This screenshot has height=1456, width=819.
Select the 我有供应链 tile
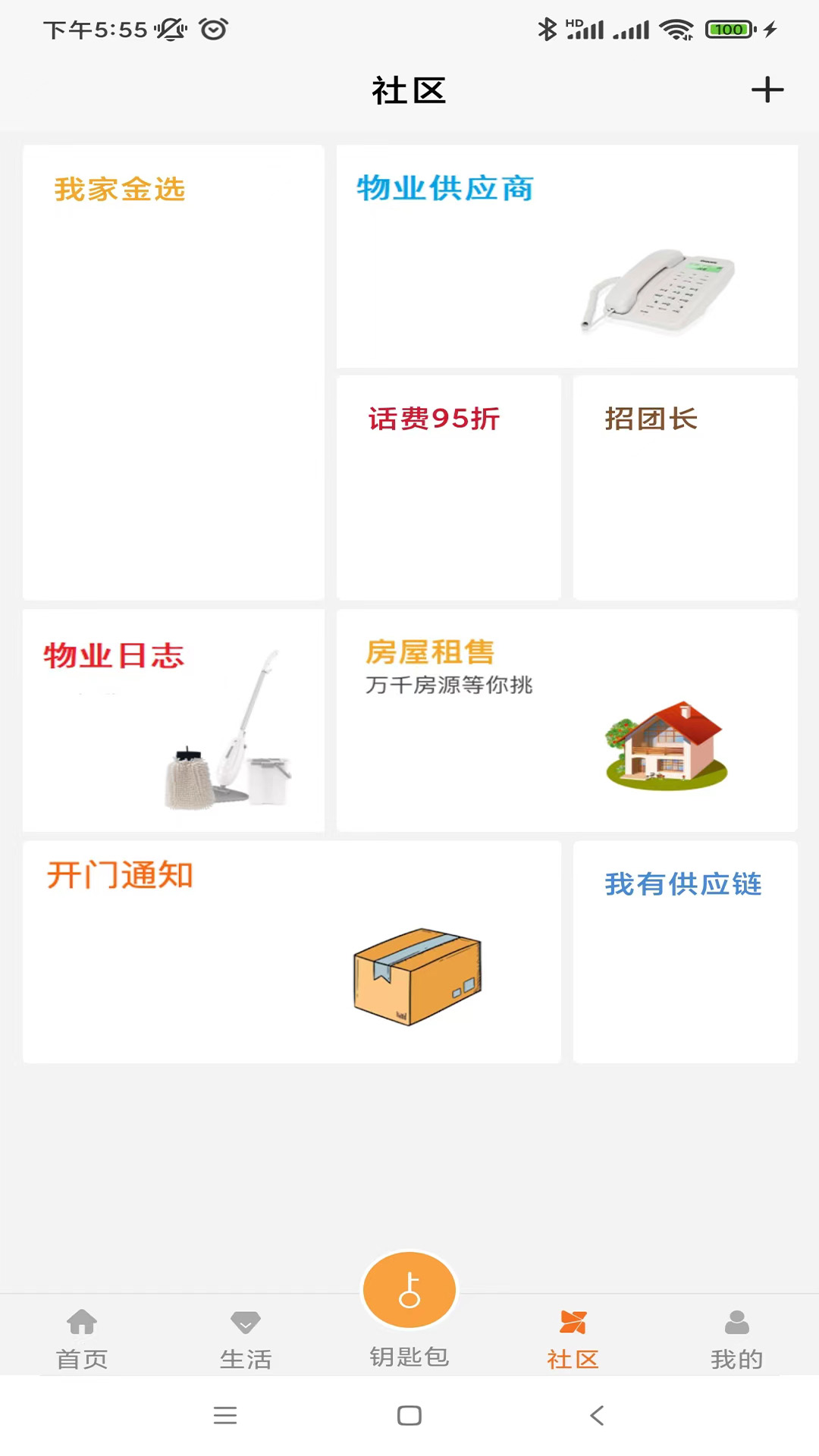[x=685, y=952]
